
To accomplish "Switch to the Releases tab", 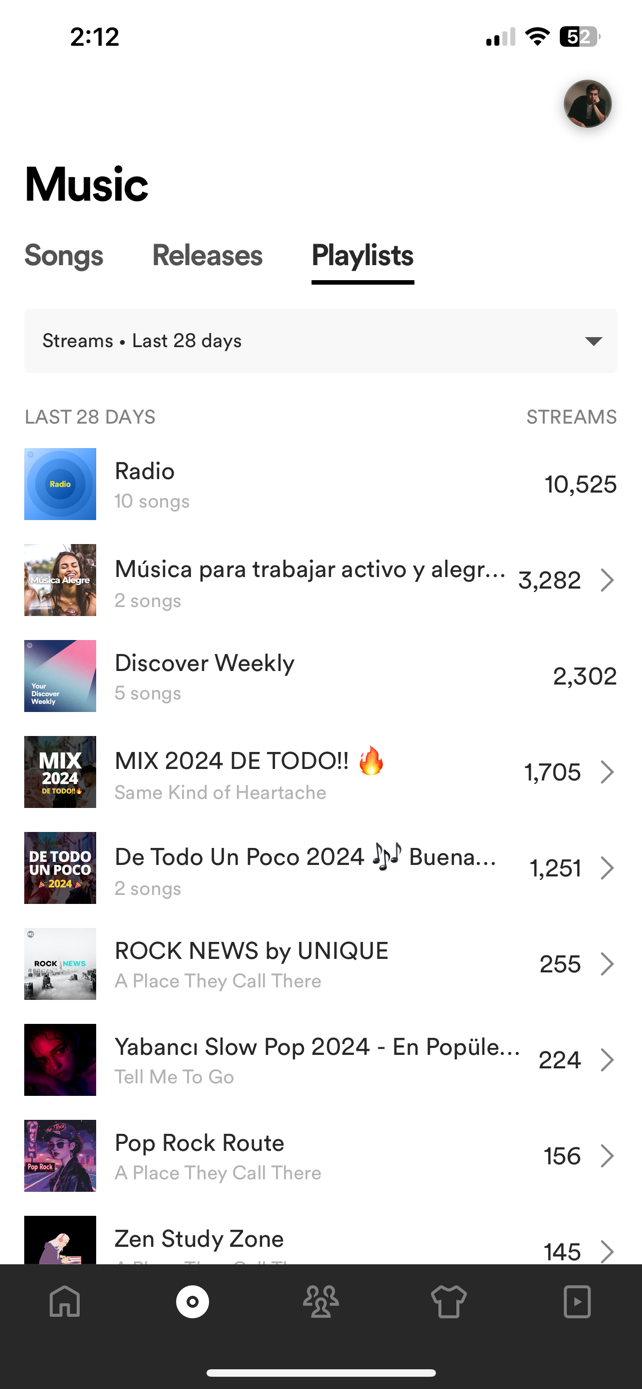I will pyautogui.click(x=207, y=256).
